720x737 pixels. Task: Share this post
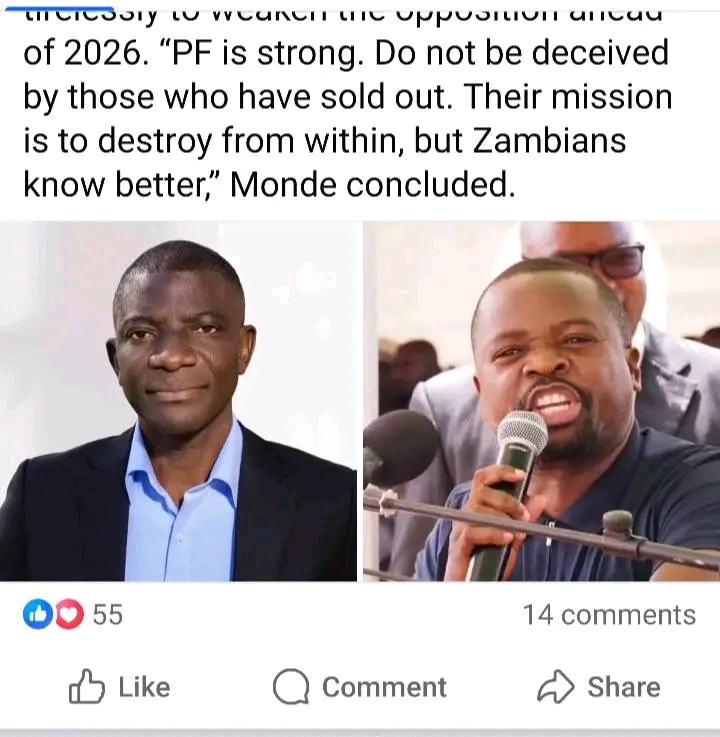599,687
